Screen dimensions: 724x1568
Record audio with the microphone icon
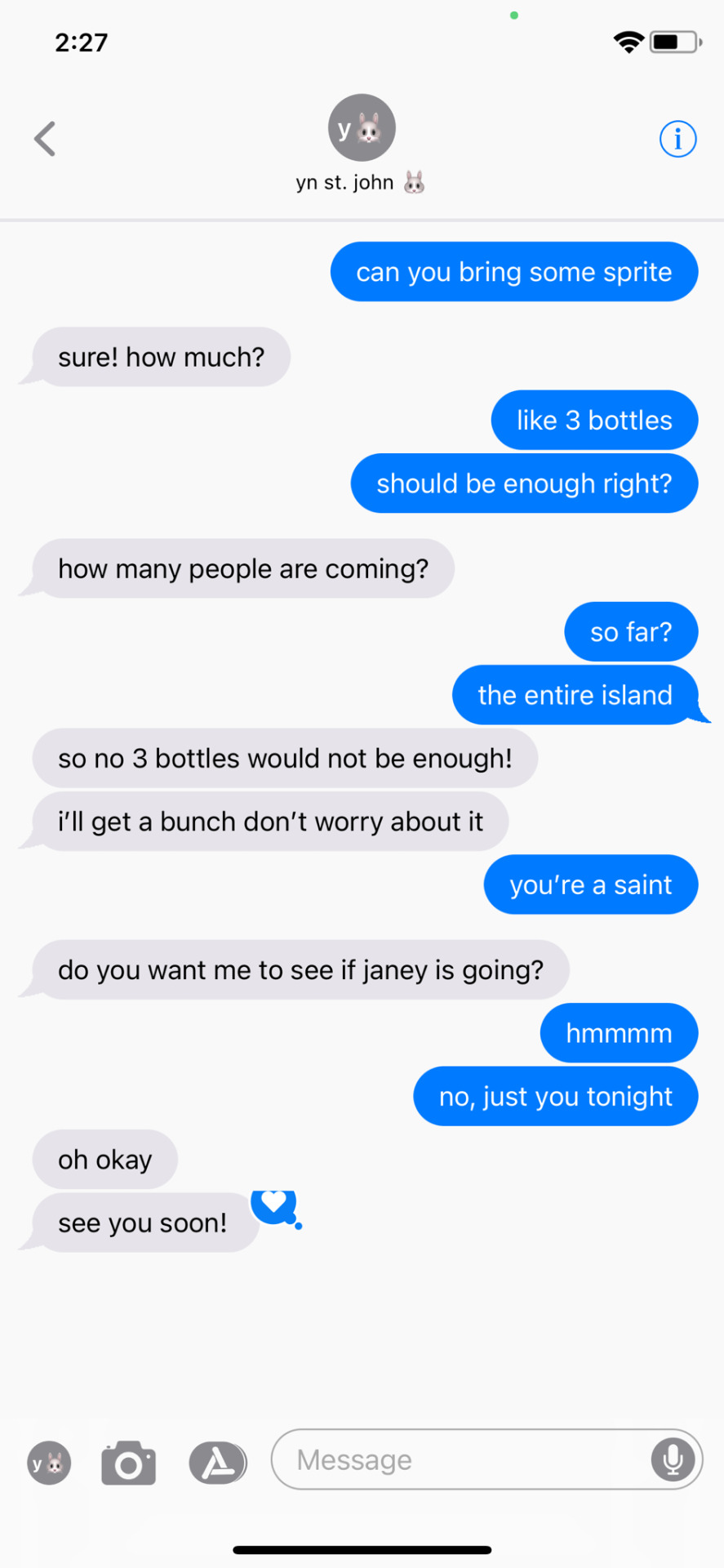click(673, 1459)
